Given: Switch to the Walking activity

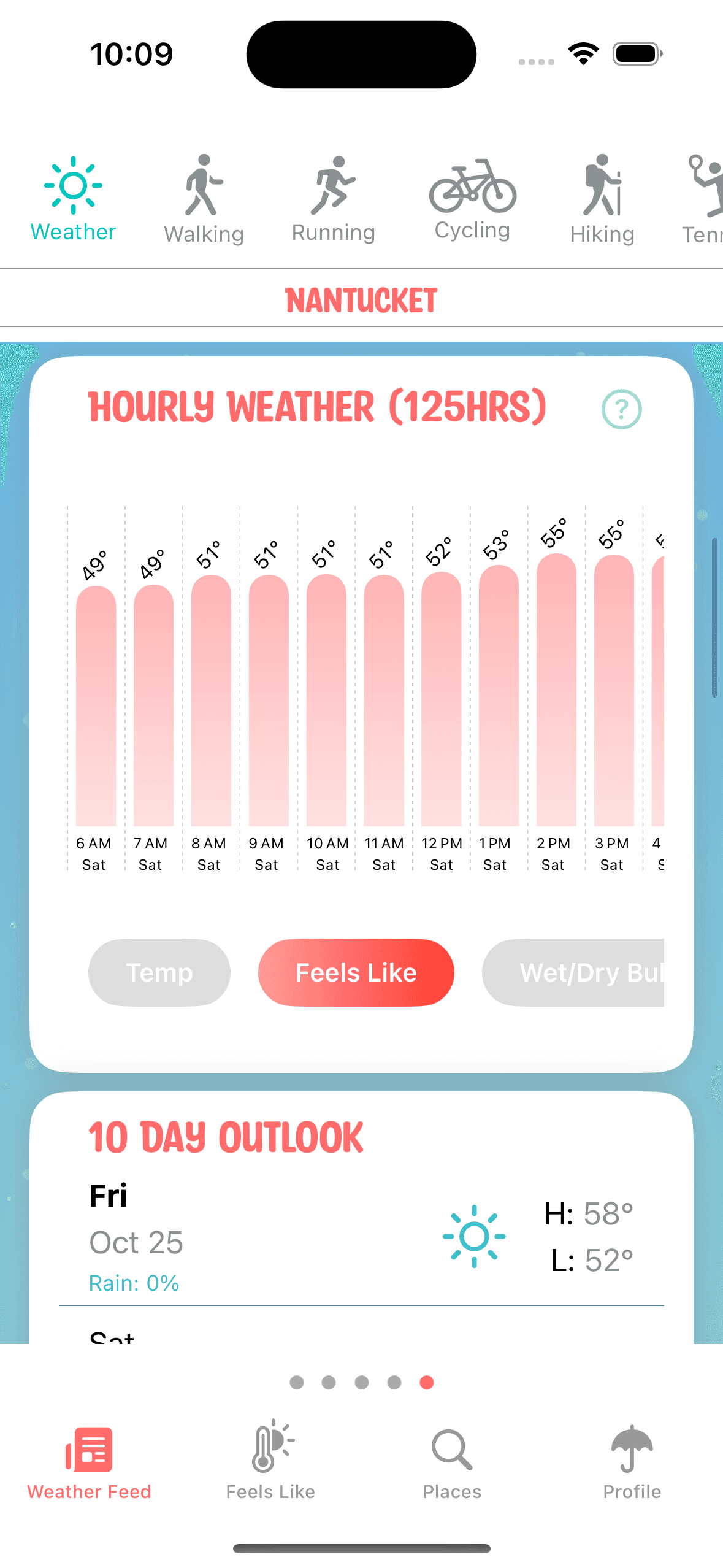Looking at the screenshot, I should coord(204,200).
